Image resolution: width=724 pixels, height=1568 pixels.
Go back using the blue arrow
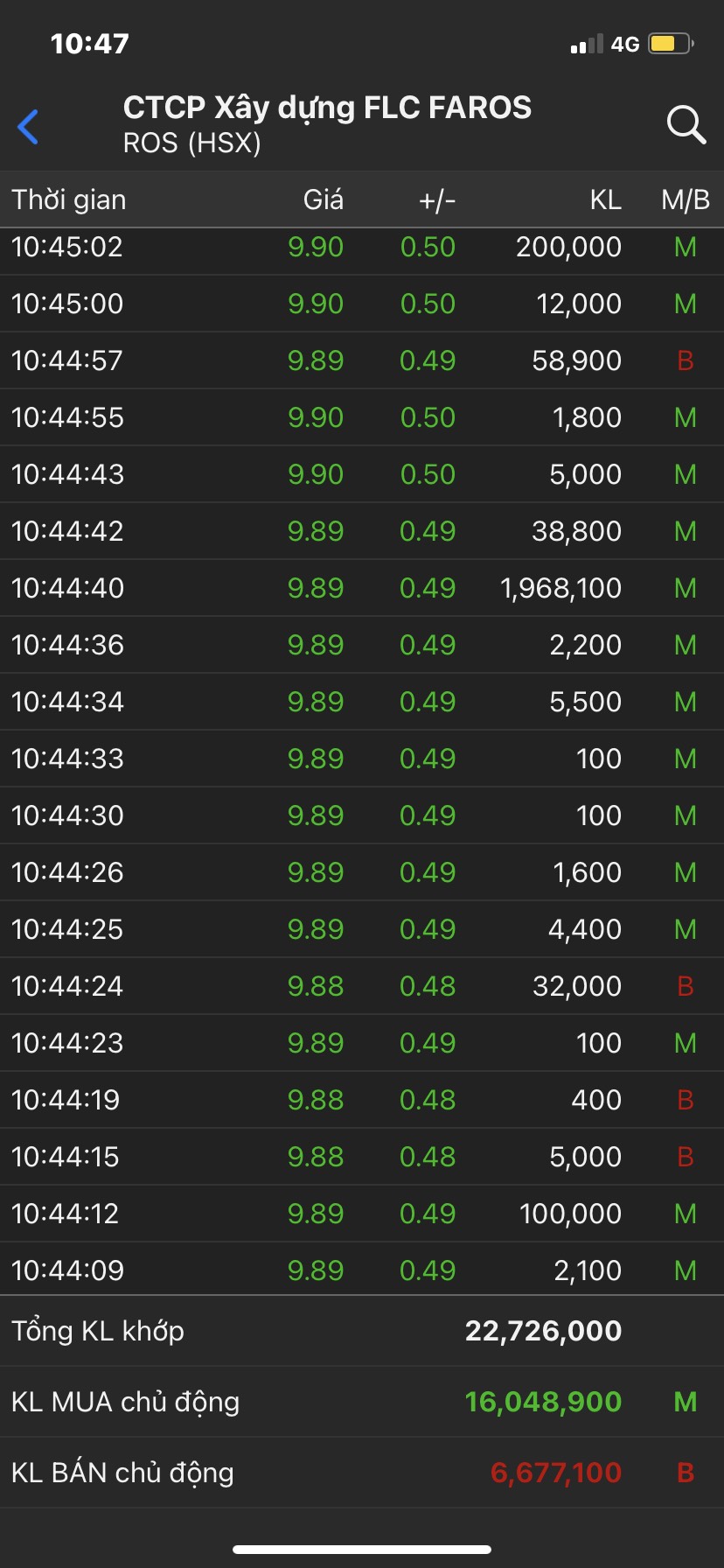coord(29,127)
